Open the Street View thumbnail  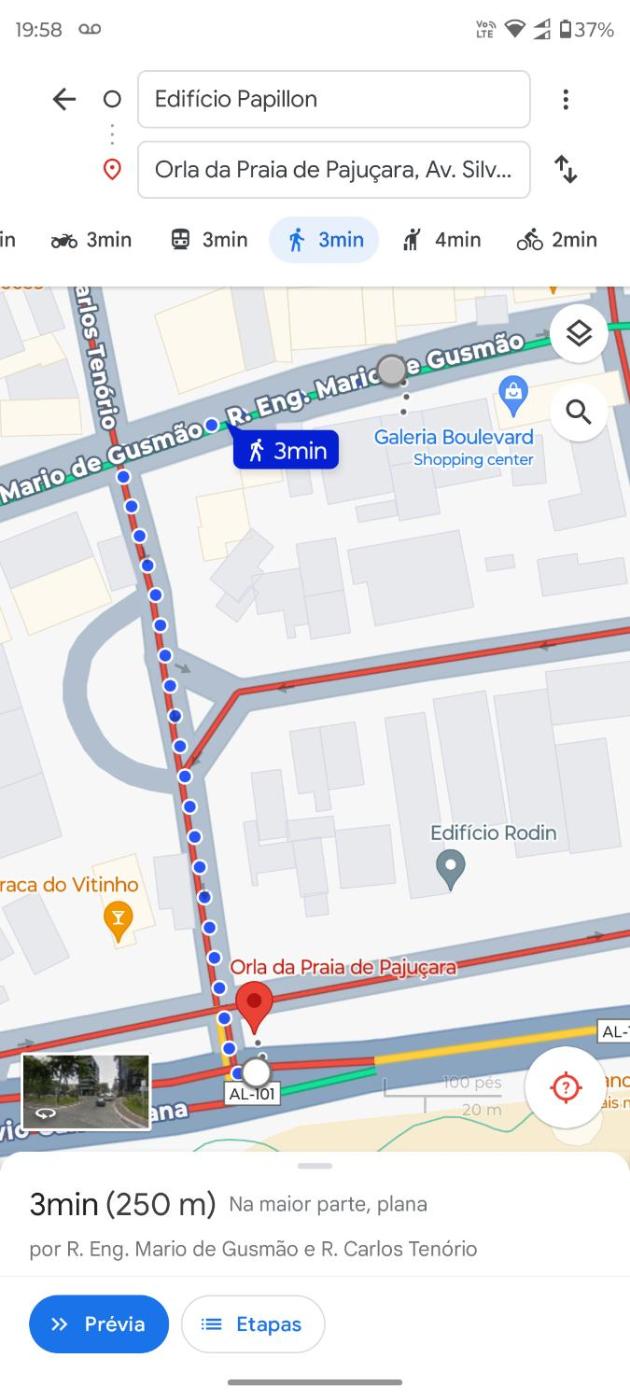pos(86,1092)
